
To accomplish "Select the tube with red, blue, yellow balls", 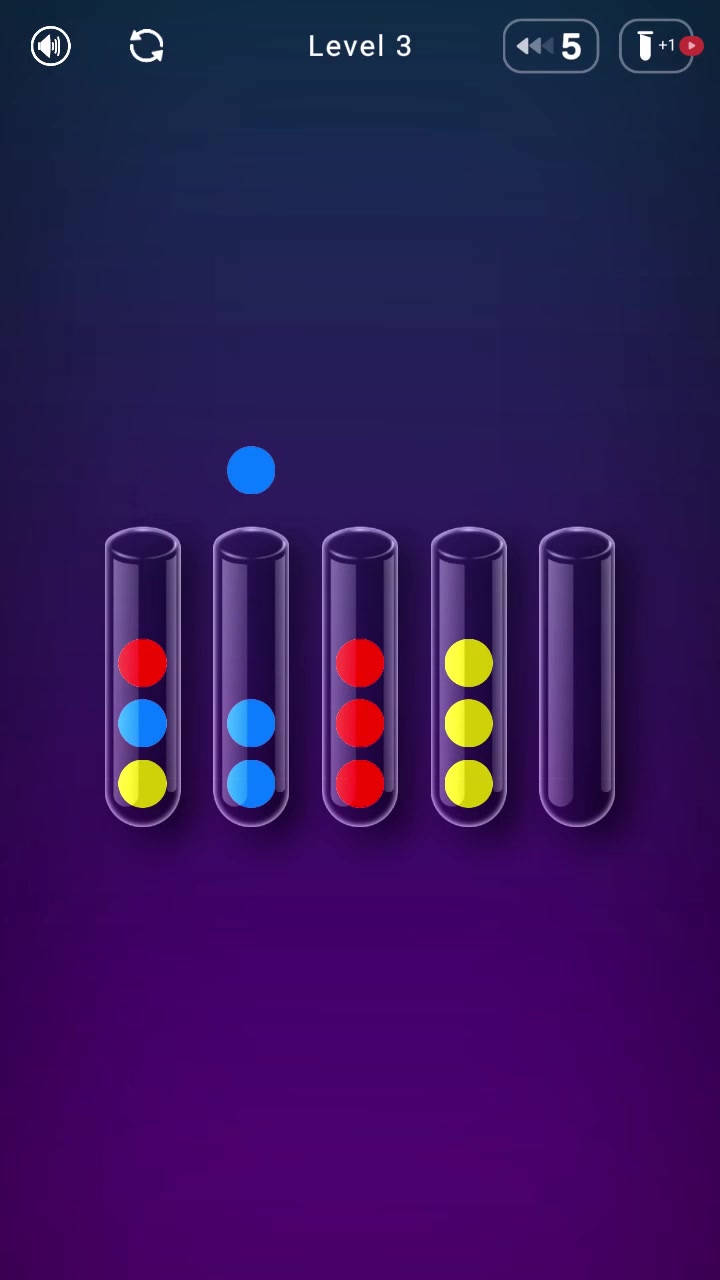I will tap(143, 677).
